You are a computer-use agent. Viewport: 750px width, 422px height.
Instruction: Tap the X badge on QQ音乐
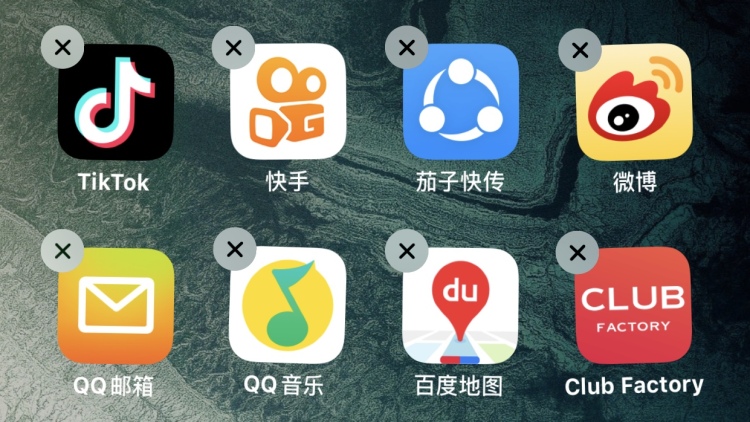pos(234,250)
